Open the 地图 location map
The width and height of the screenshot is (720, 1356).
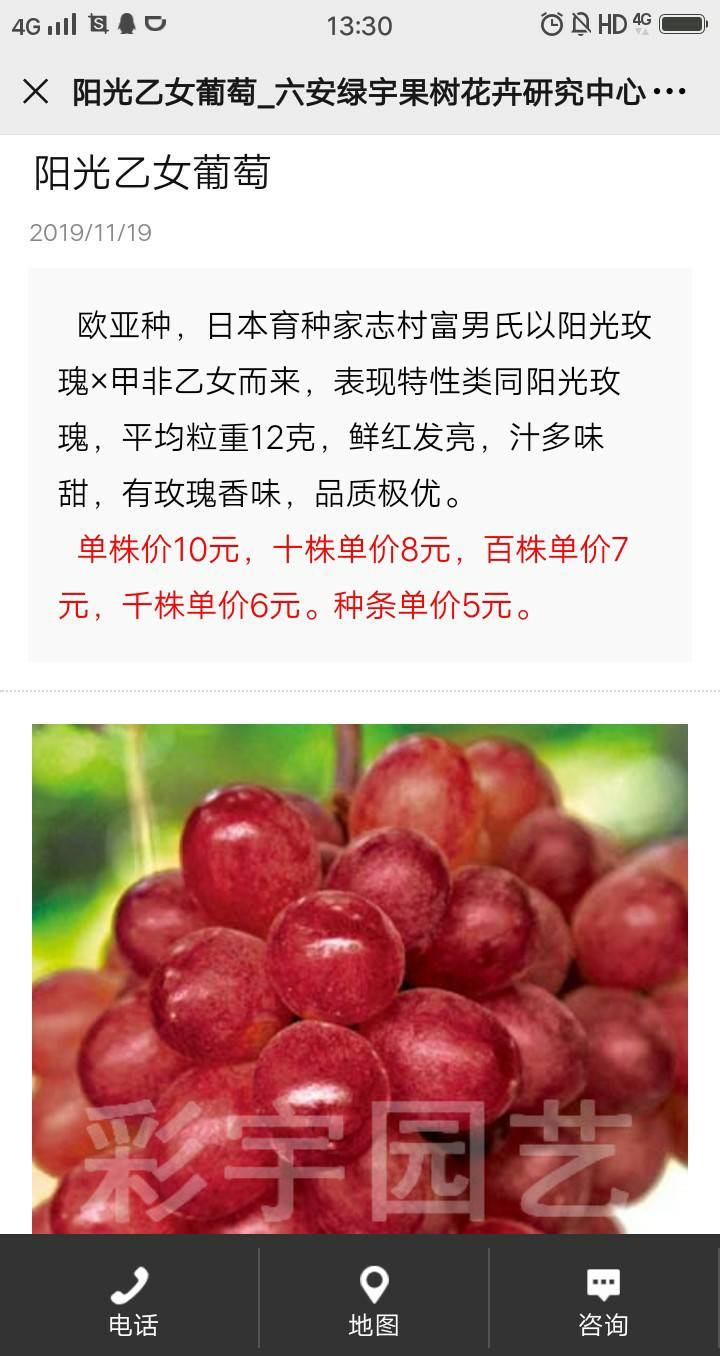coord(374,1301)
